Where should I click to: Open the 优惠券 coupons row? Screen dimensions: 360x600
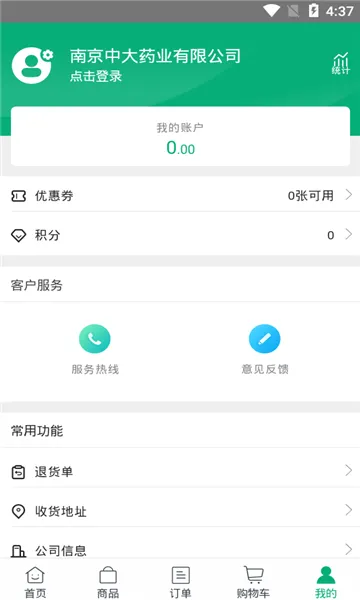point(180,196)
